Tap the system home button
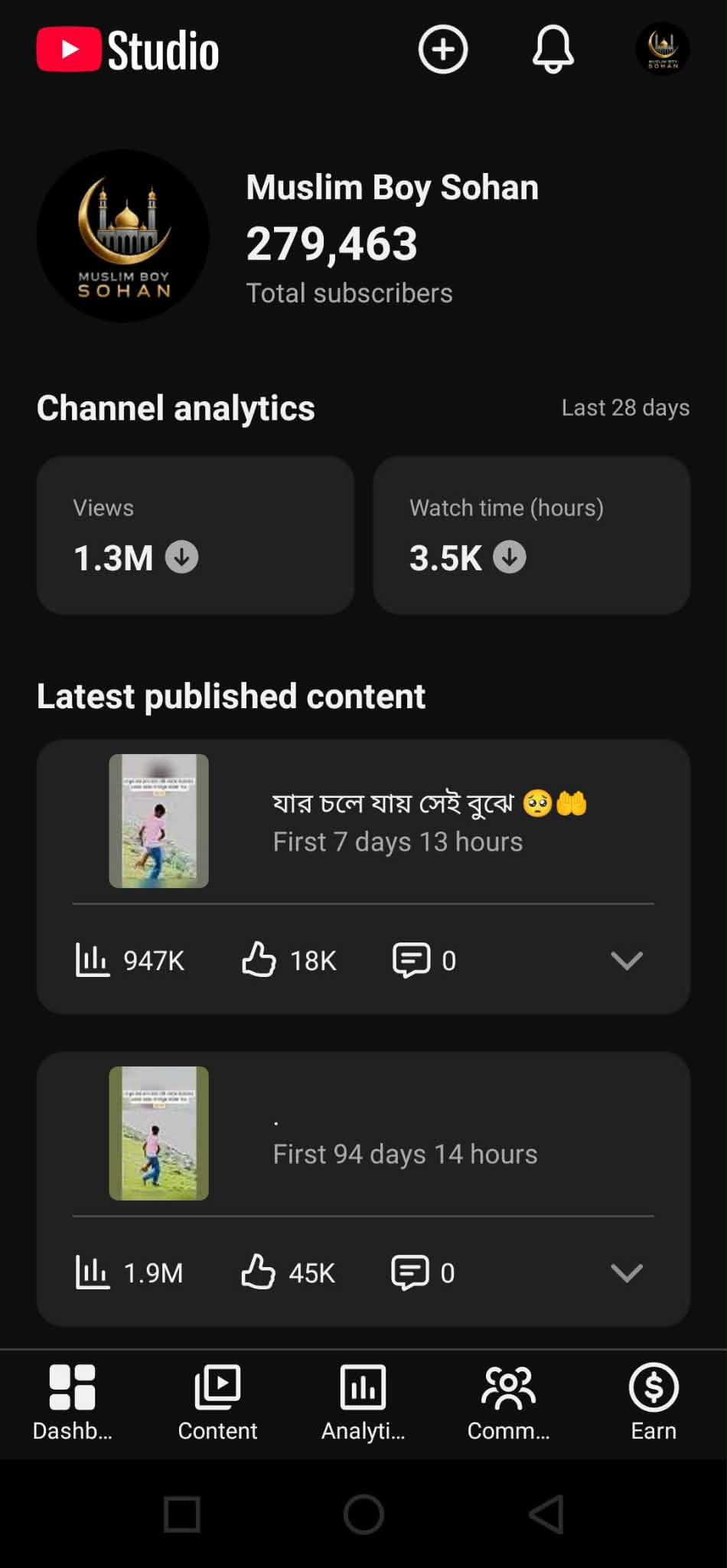The width and height of the screenshot is (727, 1568). (363, 1514)
